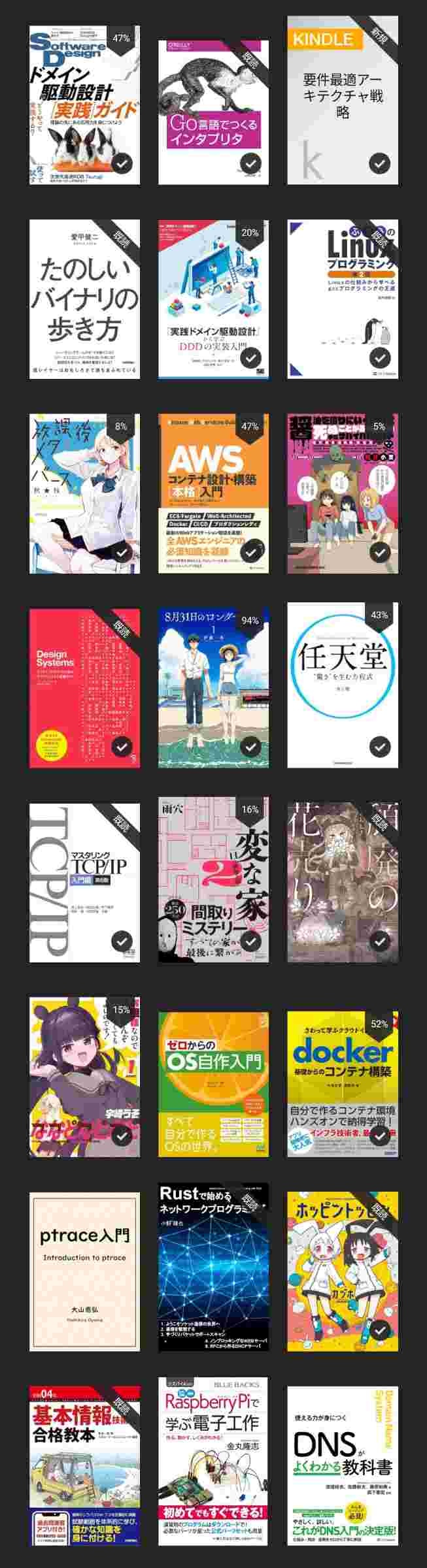
Task: Open the book Go言語でつくるインタプリタ
Action: click(213, 112)
